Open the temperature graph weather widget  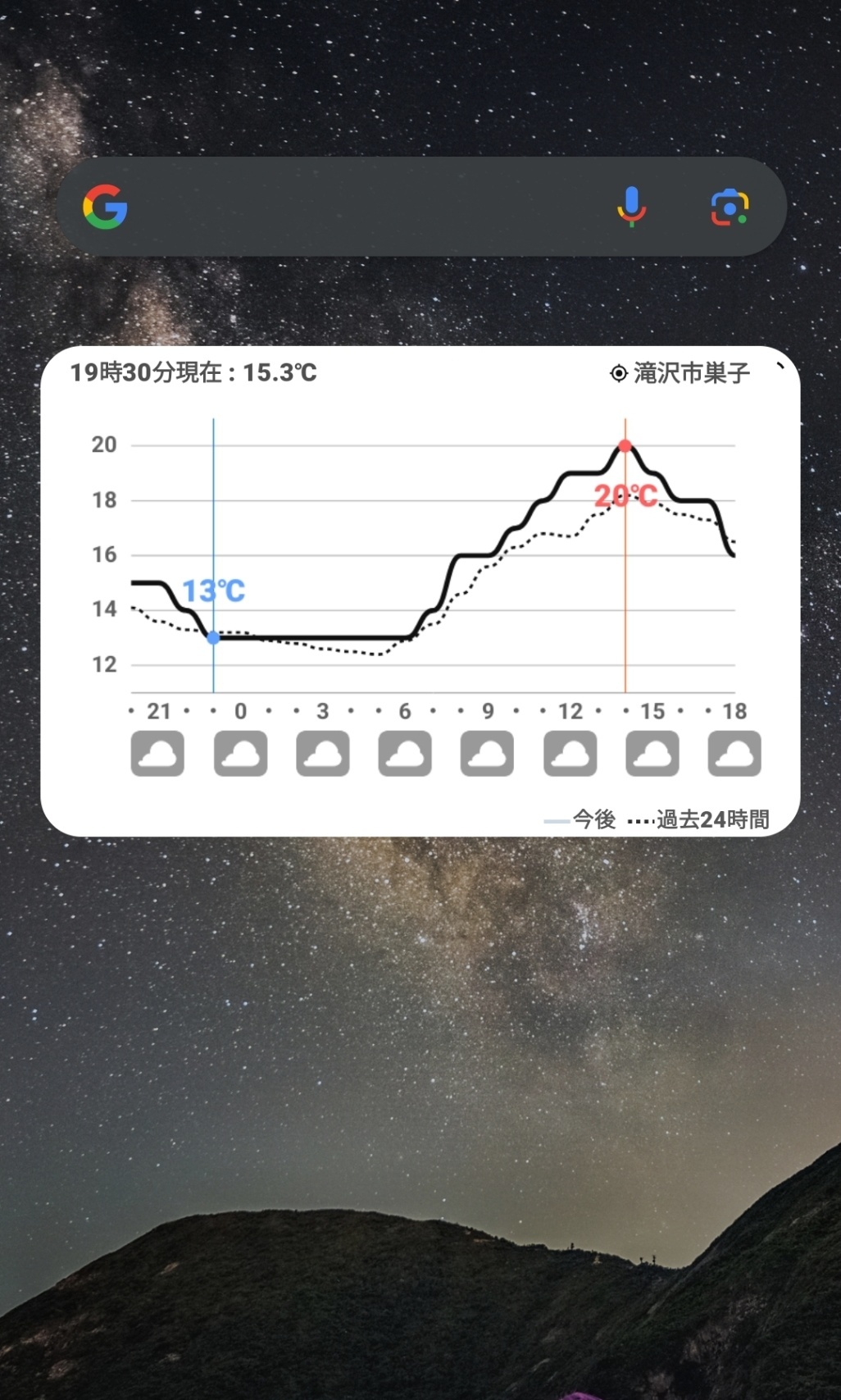click(420, 591)
